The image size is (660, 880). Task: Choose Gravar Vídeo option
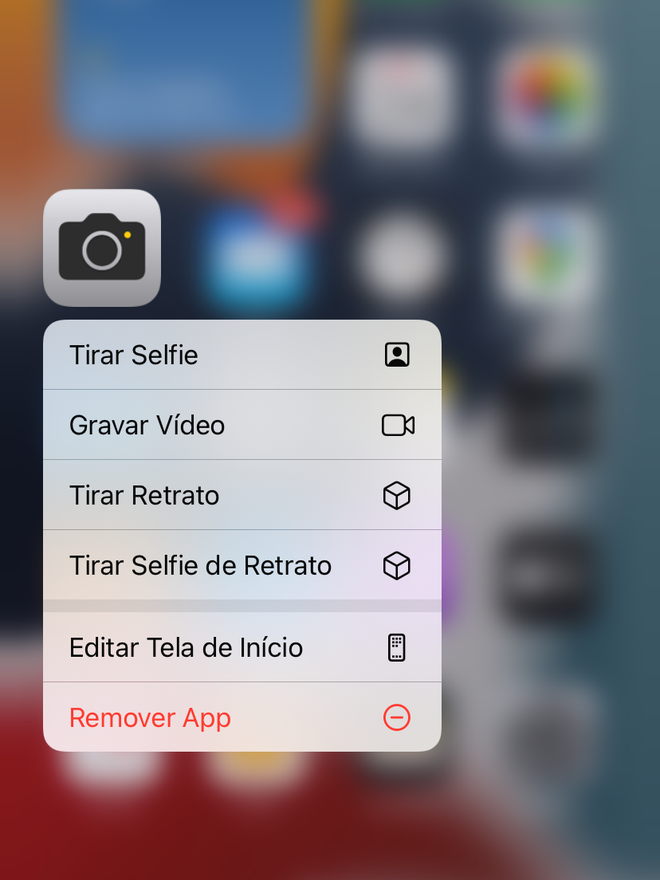[x=241, y=425]
